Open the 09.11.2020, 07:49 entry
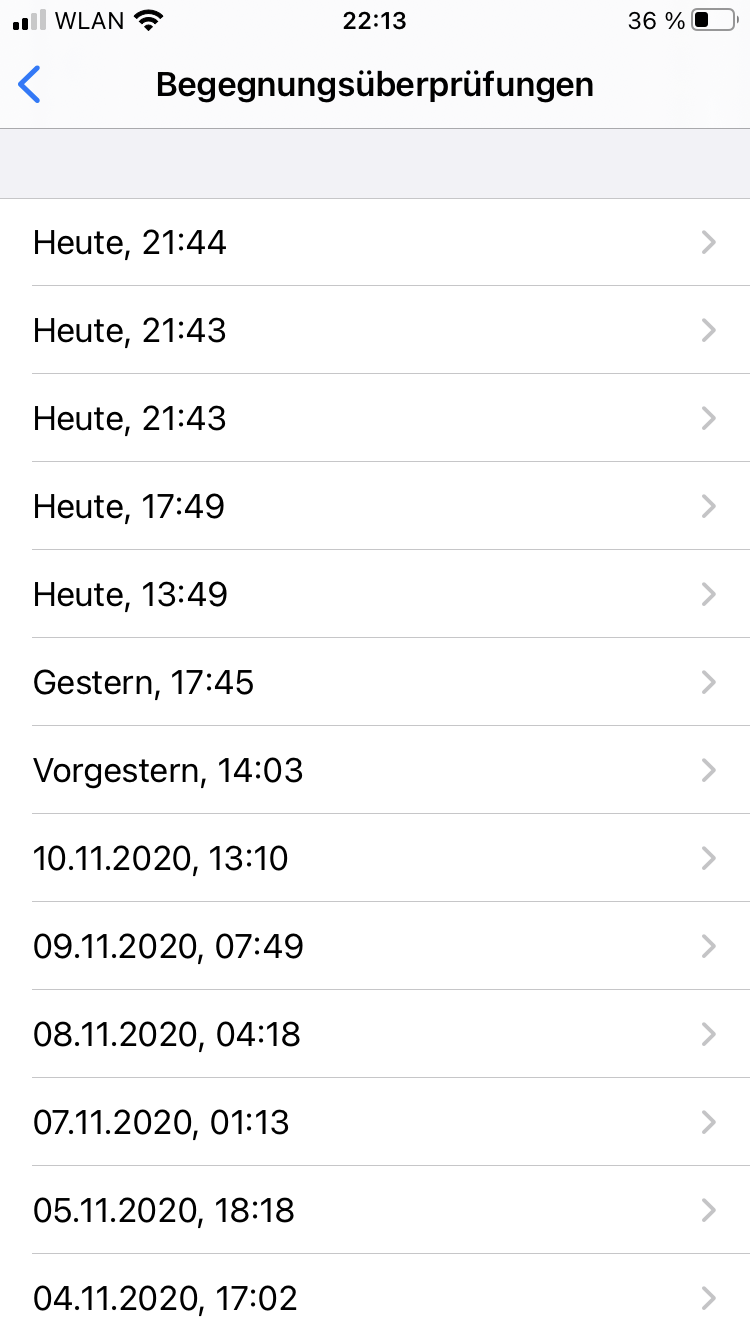 [375, 947]
